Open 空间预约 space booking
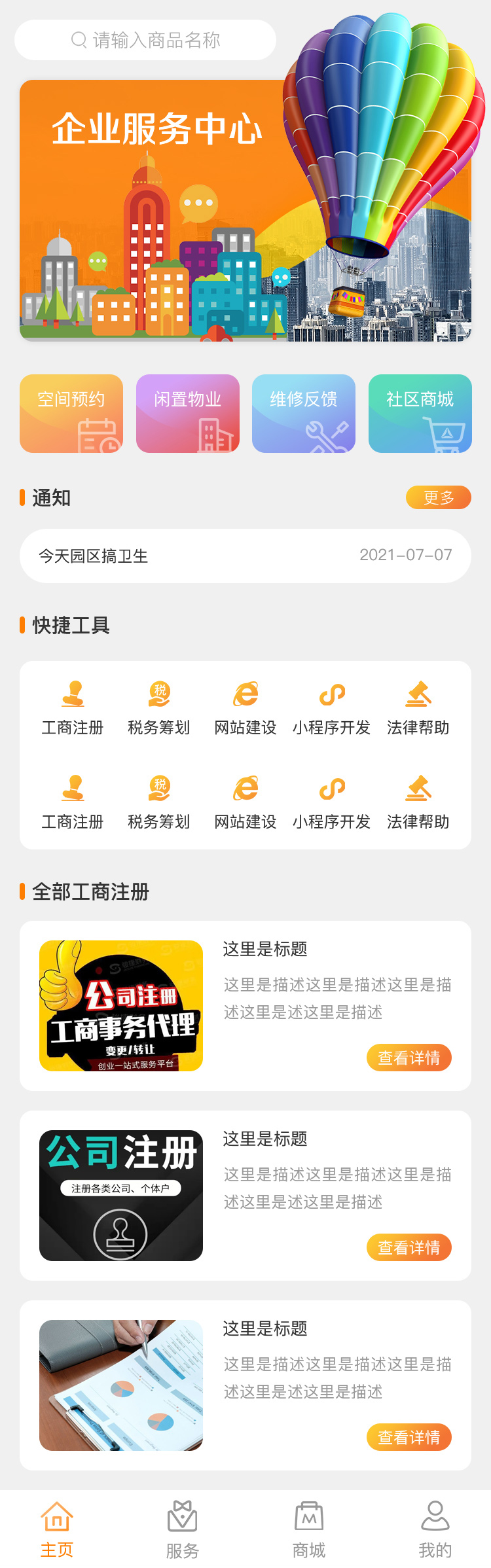Image resolution: width=491 pixels, height=1568 pixels. click(71, 414)
